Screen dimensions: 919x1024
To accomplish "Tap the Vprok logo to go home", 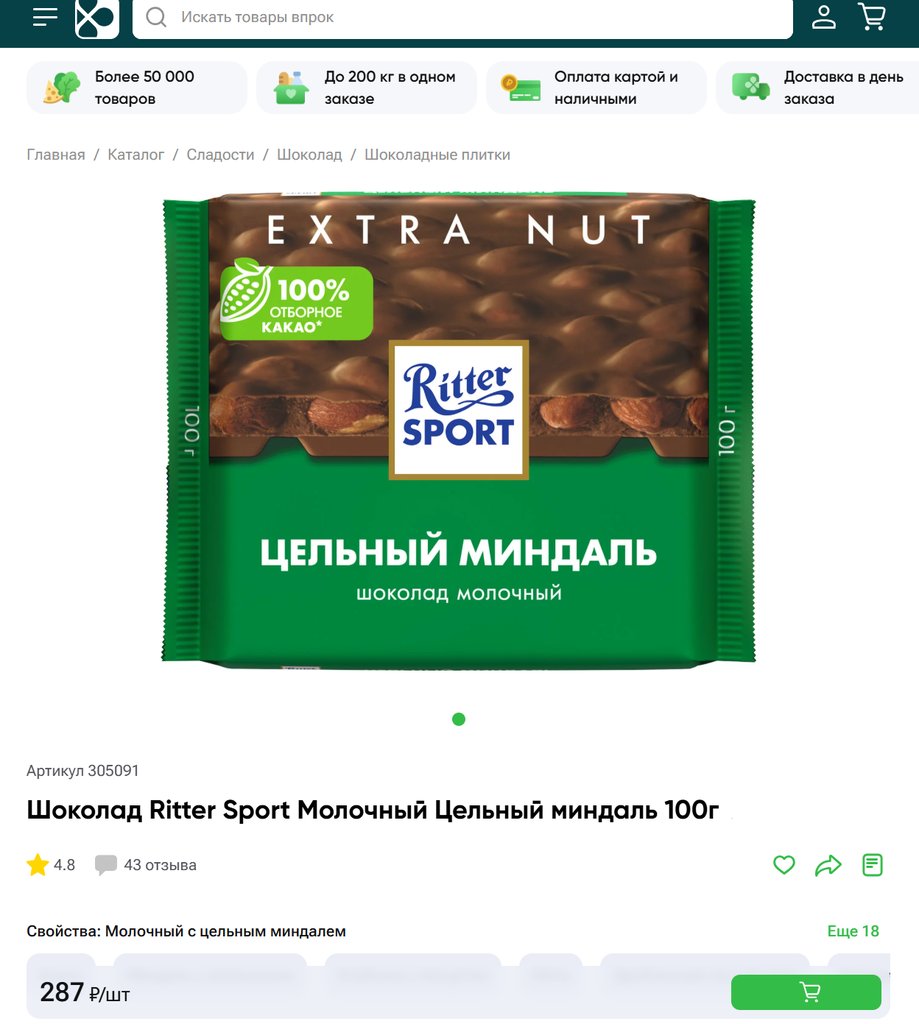I will [x=97, y=18].
